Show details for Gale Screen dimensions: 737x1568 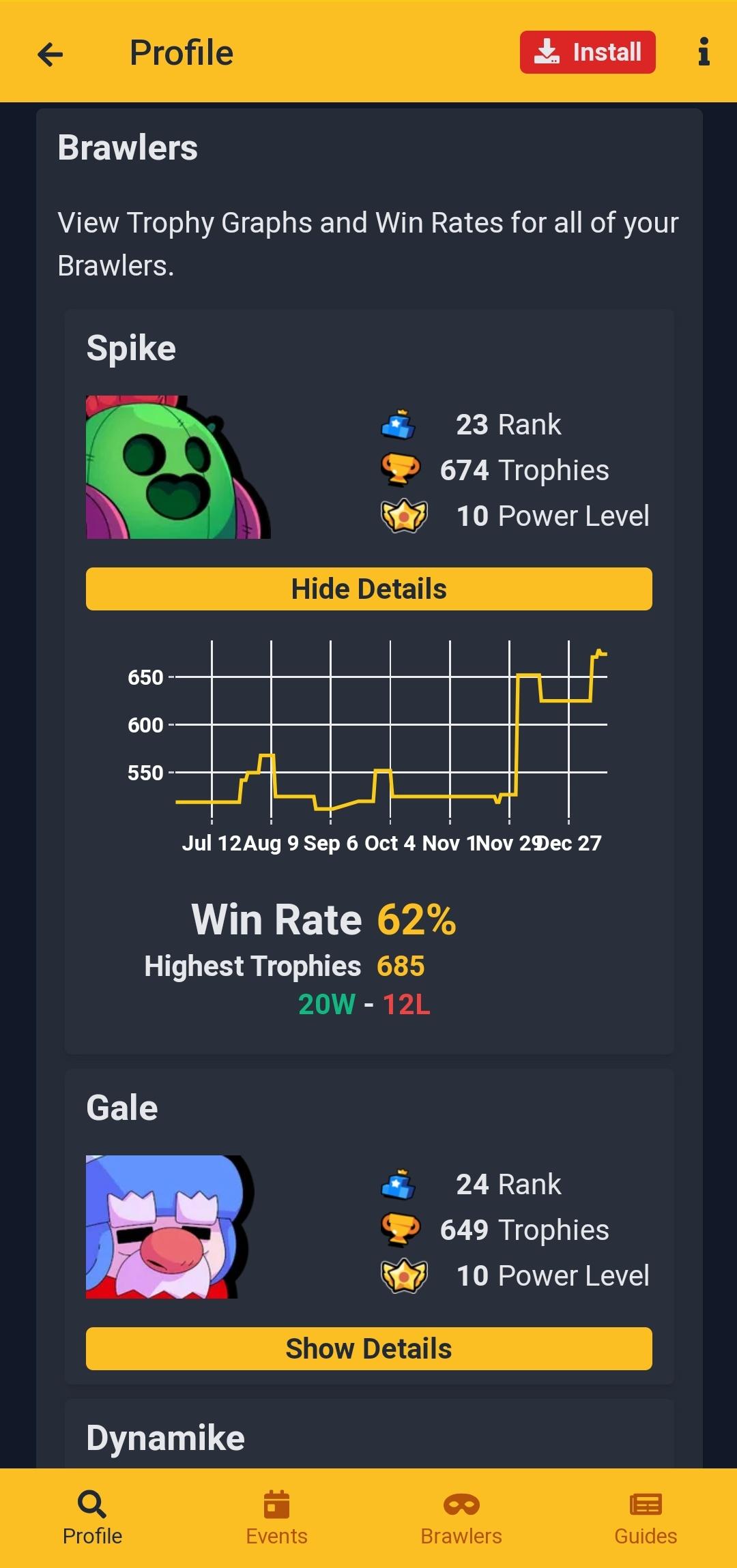point(369,1348)
